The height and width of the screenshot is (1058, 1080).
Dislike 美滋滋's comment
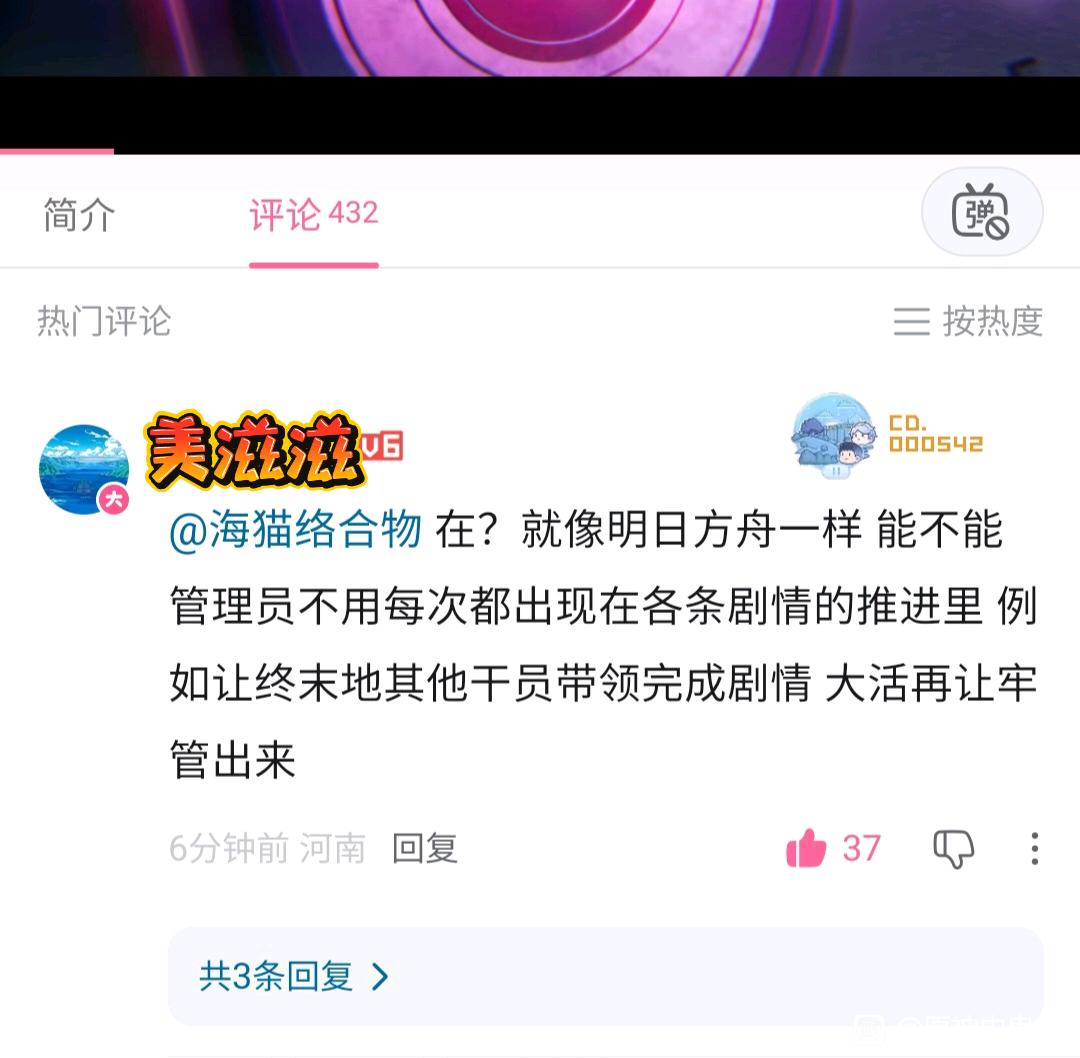coord(954,849)
